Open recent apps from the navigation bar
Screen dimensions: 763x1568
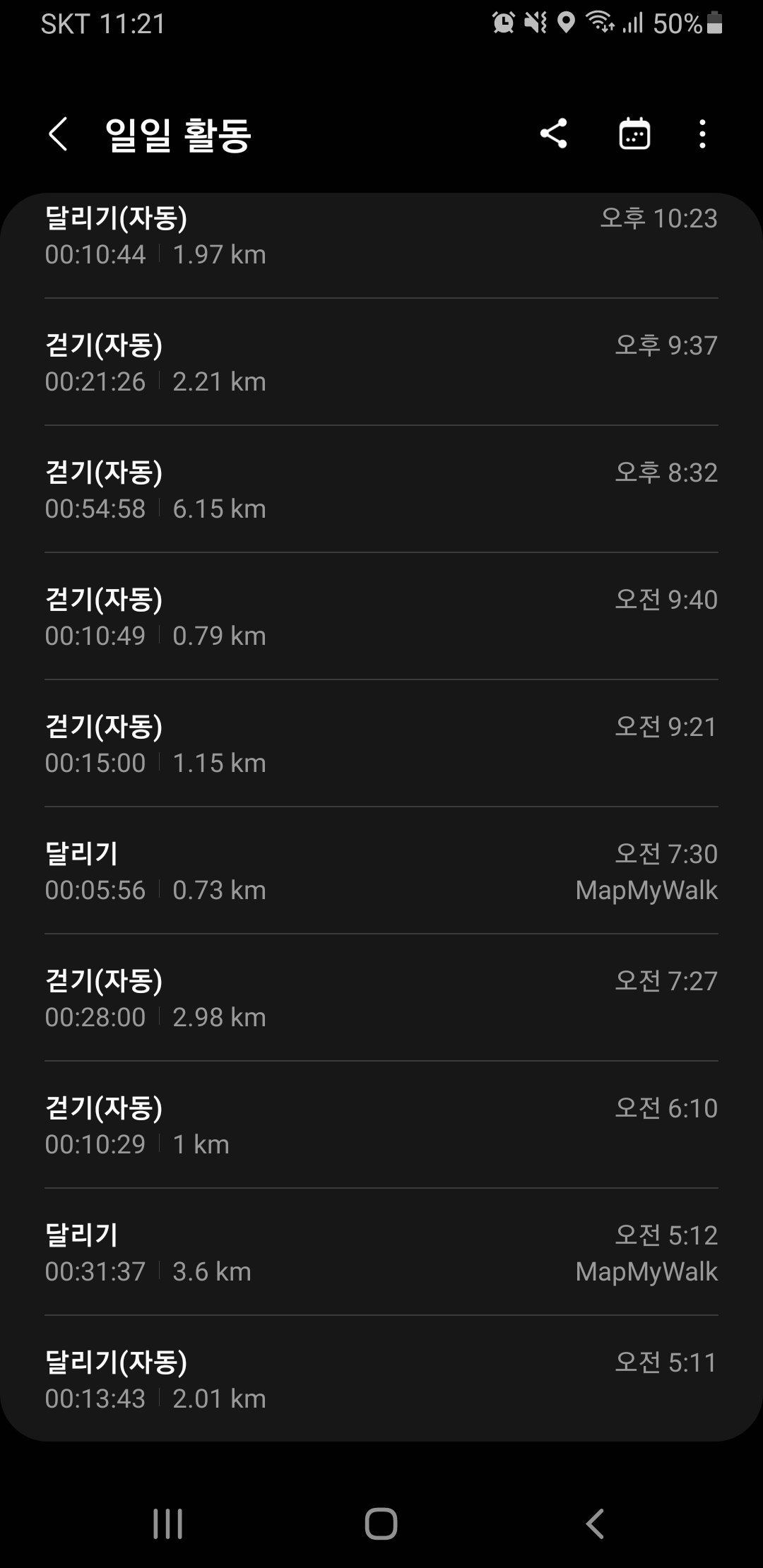coord(167,1524)
